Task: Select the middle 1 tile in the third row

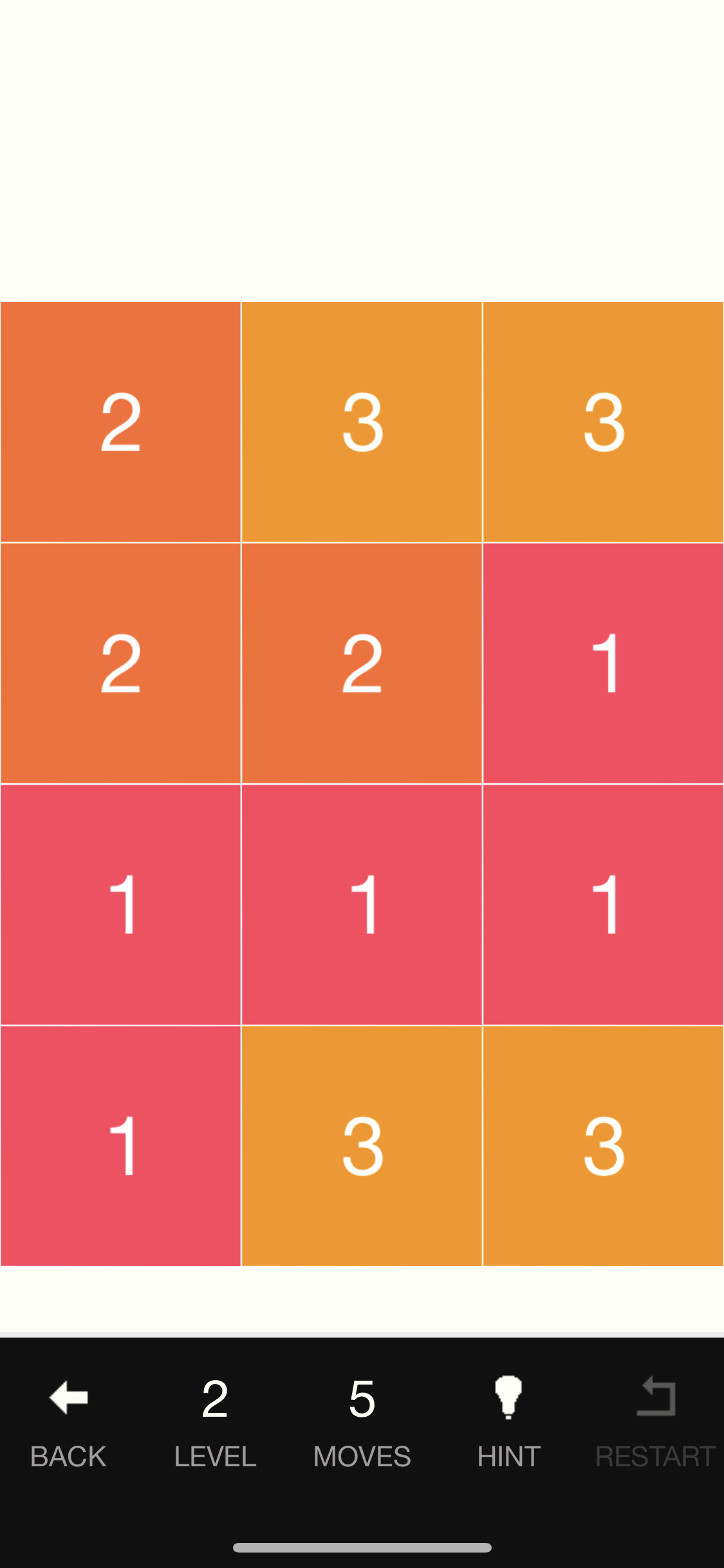Action: (362, 904)
